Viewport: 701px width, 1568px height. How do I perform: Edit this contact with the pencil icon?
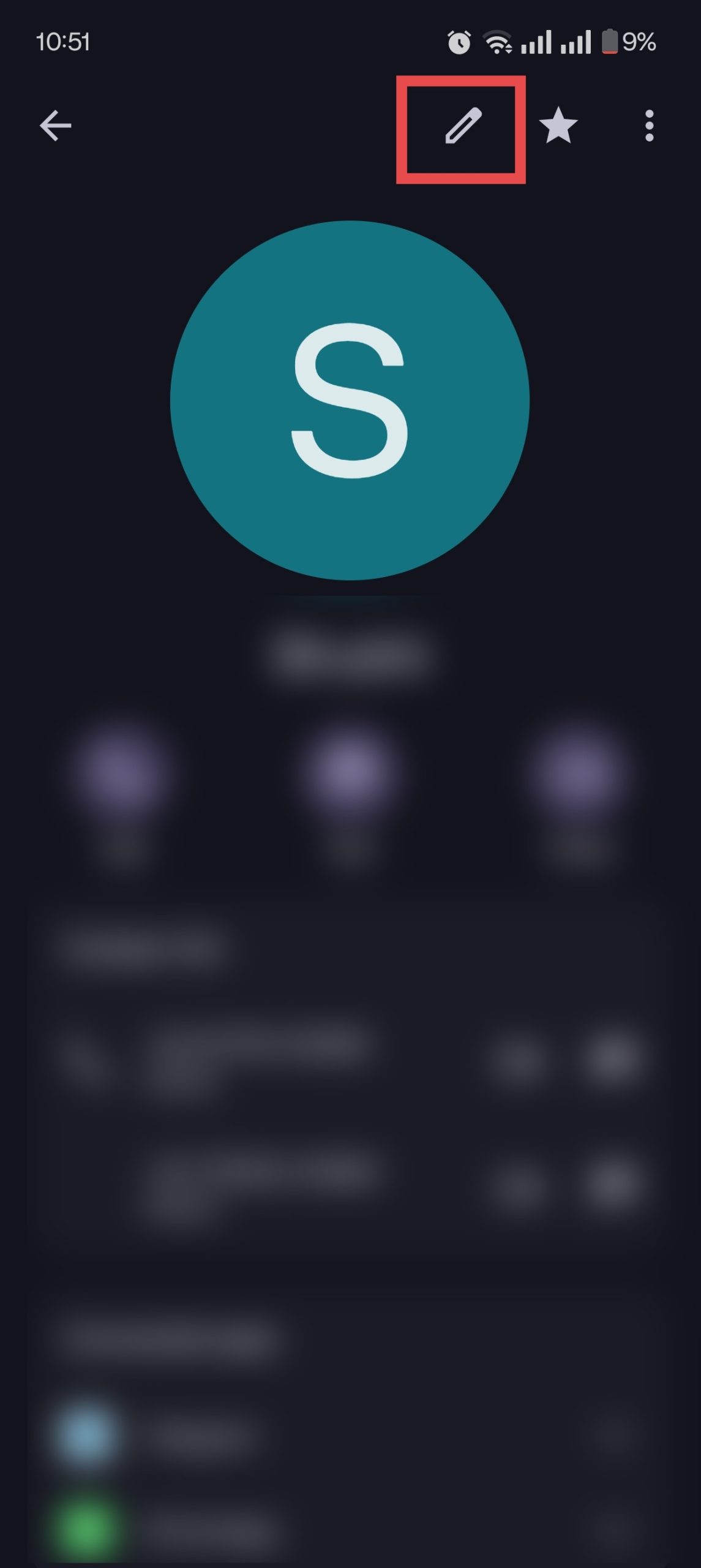click(463, 126)
